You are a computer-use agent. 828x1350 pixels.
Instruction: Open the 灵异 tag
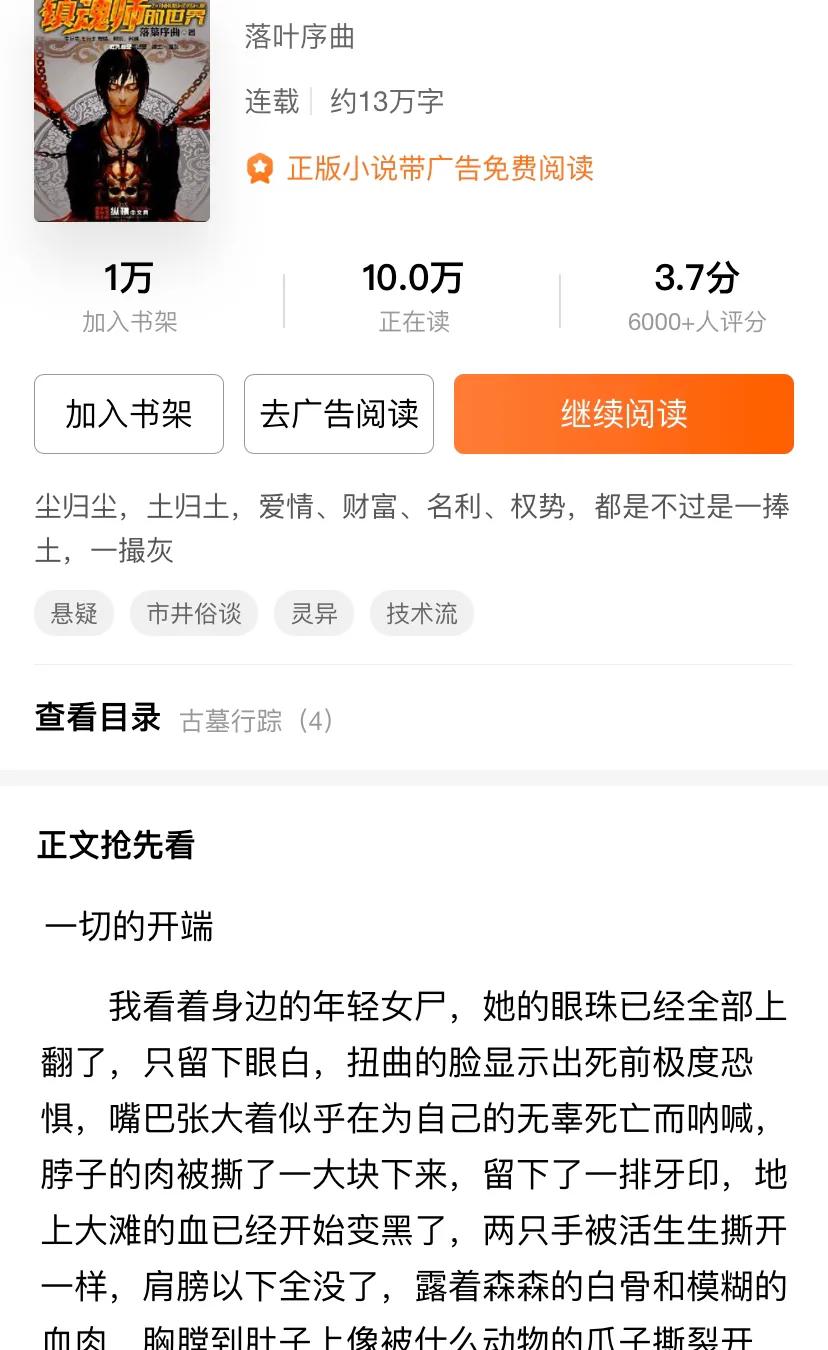[x=314, y=613]
